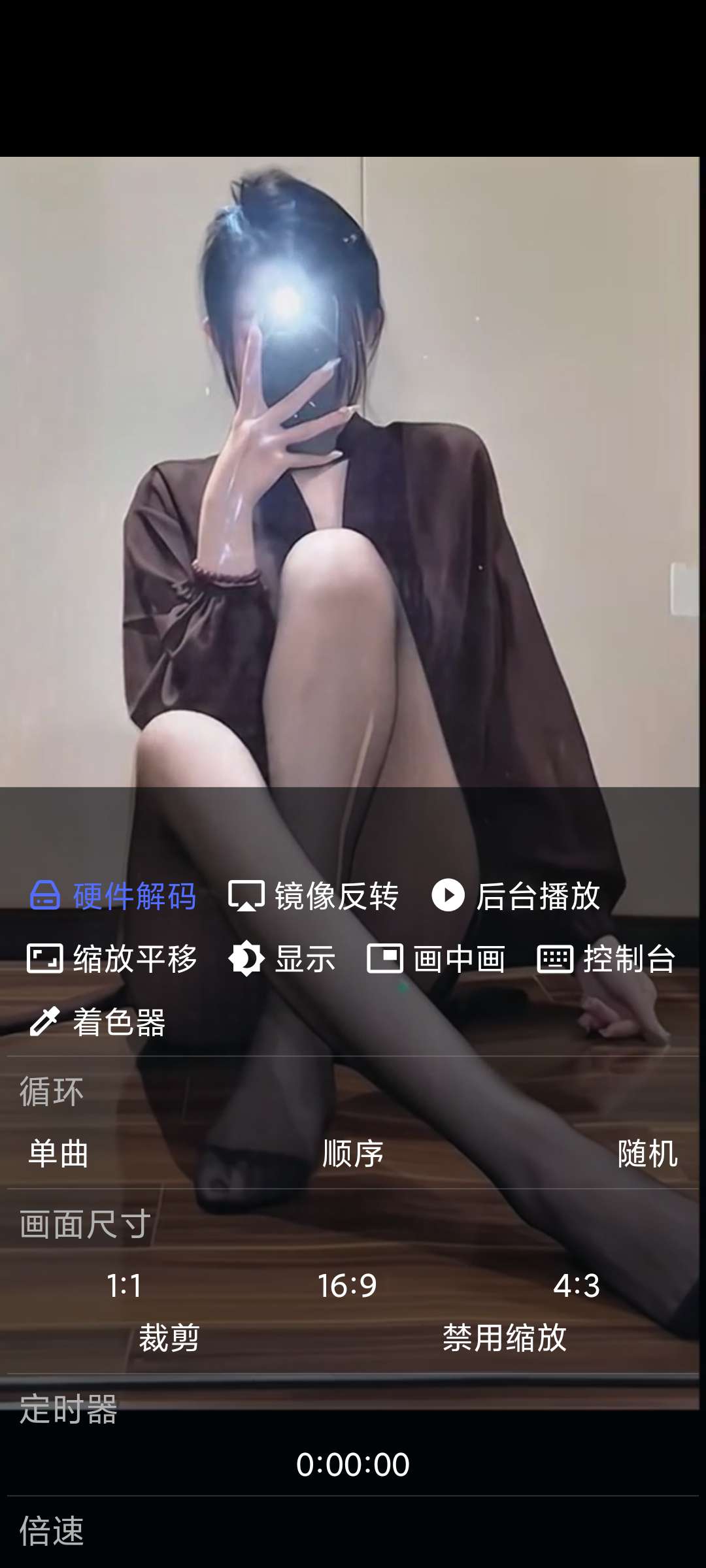Select 随机 shuffle mode

[647, 1154]
